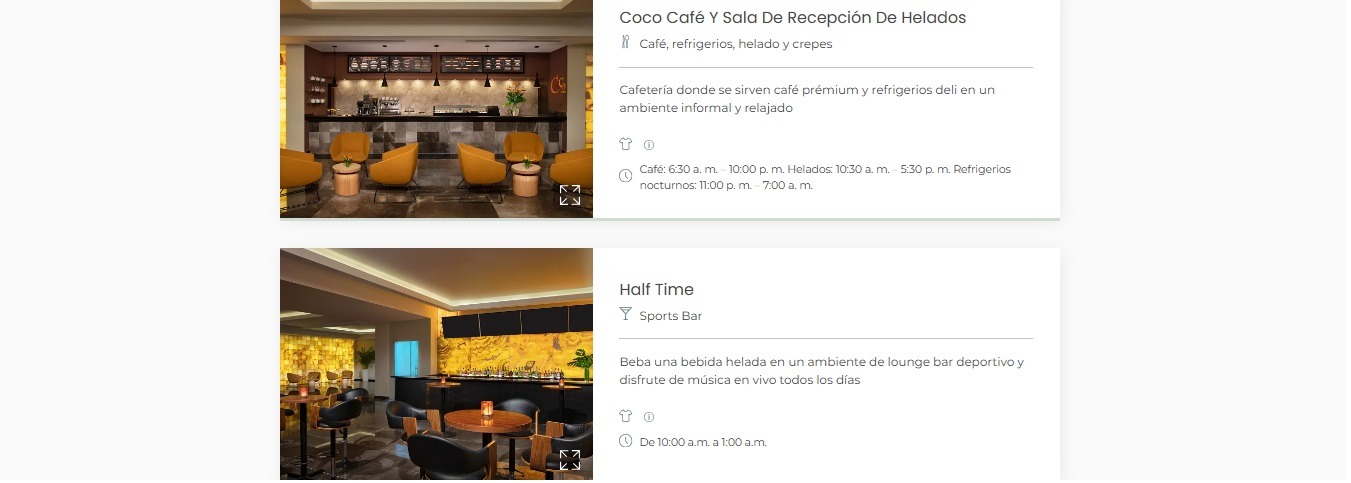Expand the Coco Café photo to fullscreen
The width and height of the screenshot is (1351, 483).
569,195
